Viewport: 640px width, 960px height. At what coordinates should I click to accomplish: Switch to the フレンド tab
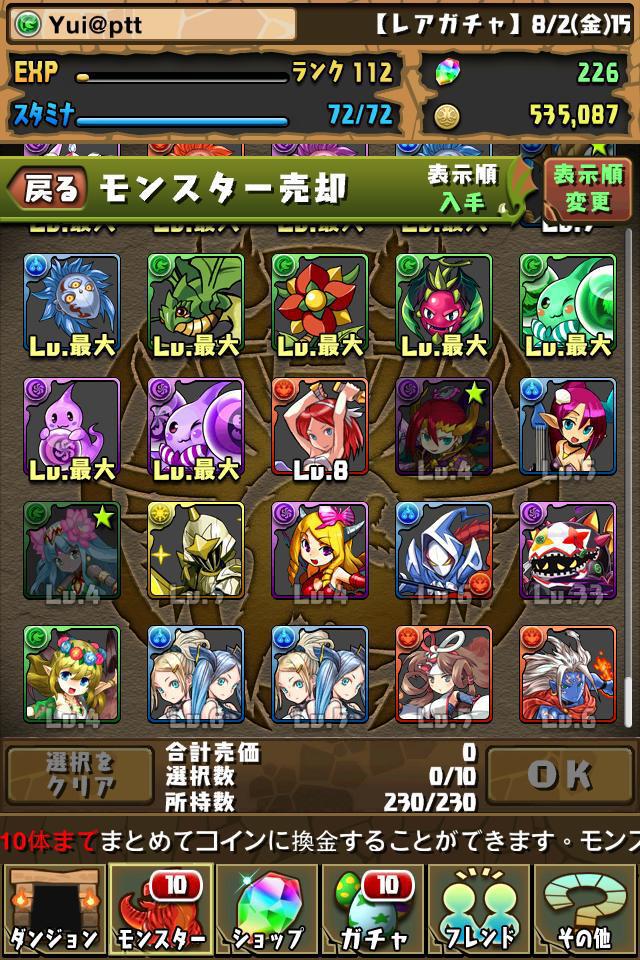coord(479,912)
